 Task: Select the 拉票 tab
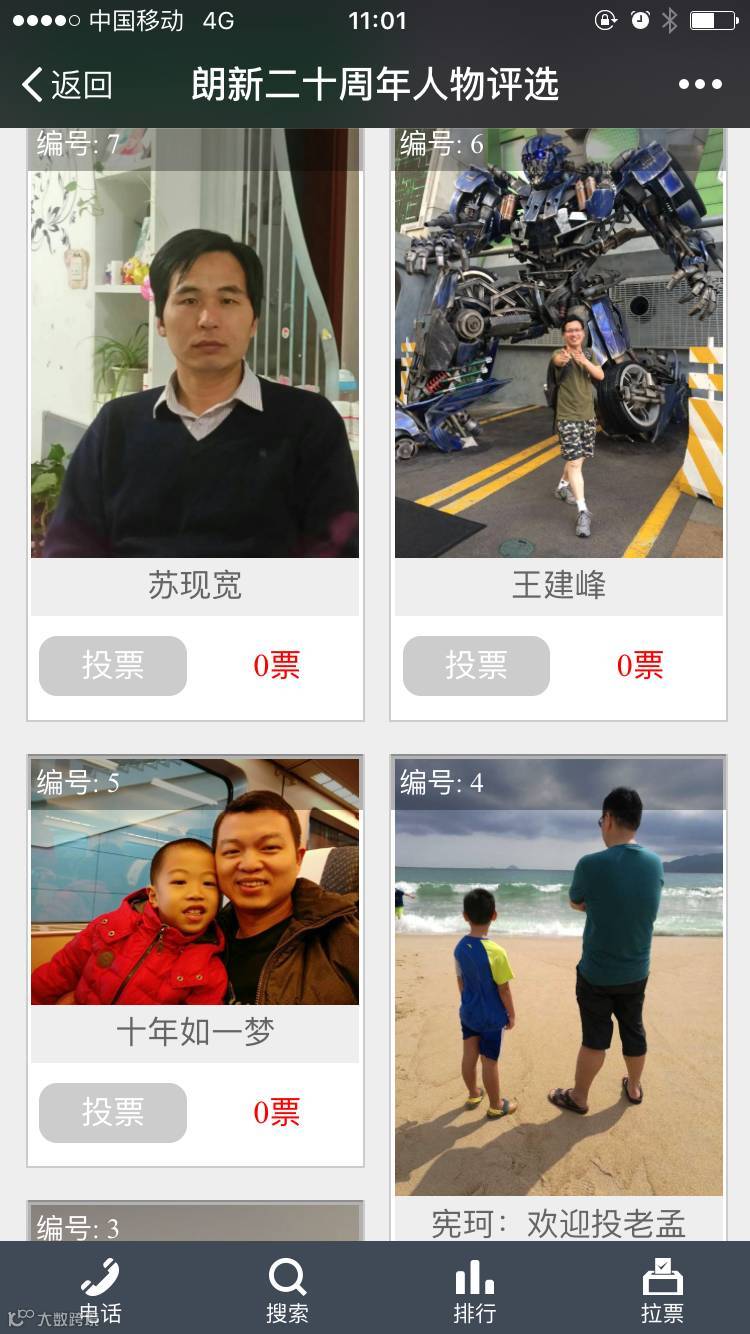pos(662,1290)
